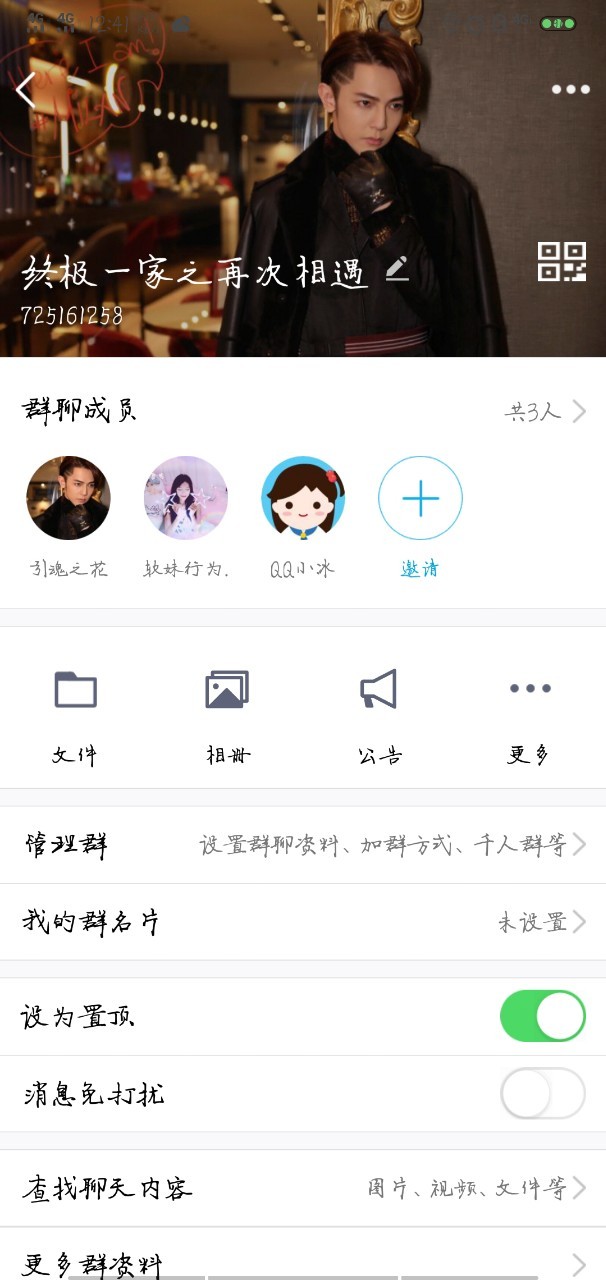This screenshot has height=1280, width=606.
Task: Open 更多群资料 row
Action: pyautogui.click(x=303, y=1262)
